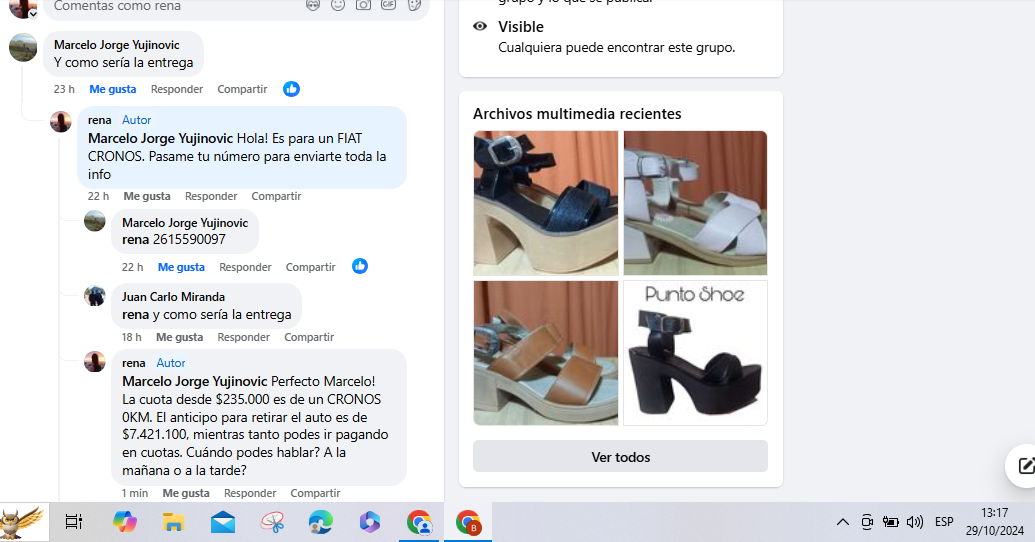Open the Mail app in the taskbar

pos(222,522)
